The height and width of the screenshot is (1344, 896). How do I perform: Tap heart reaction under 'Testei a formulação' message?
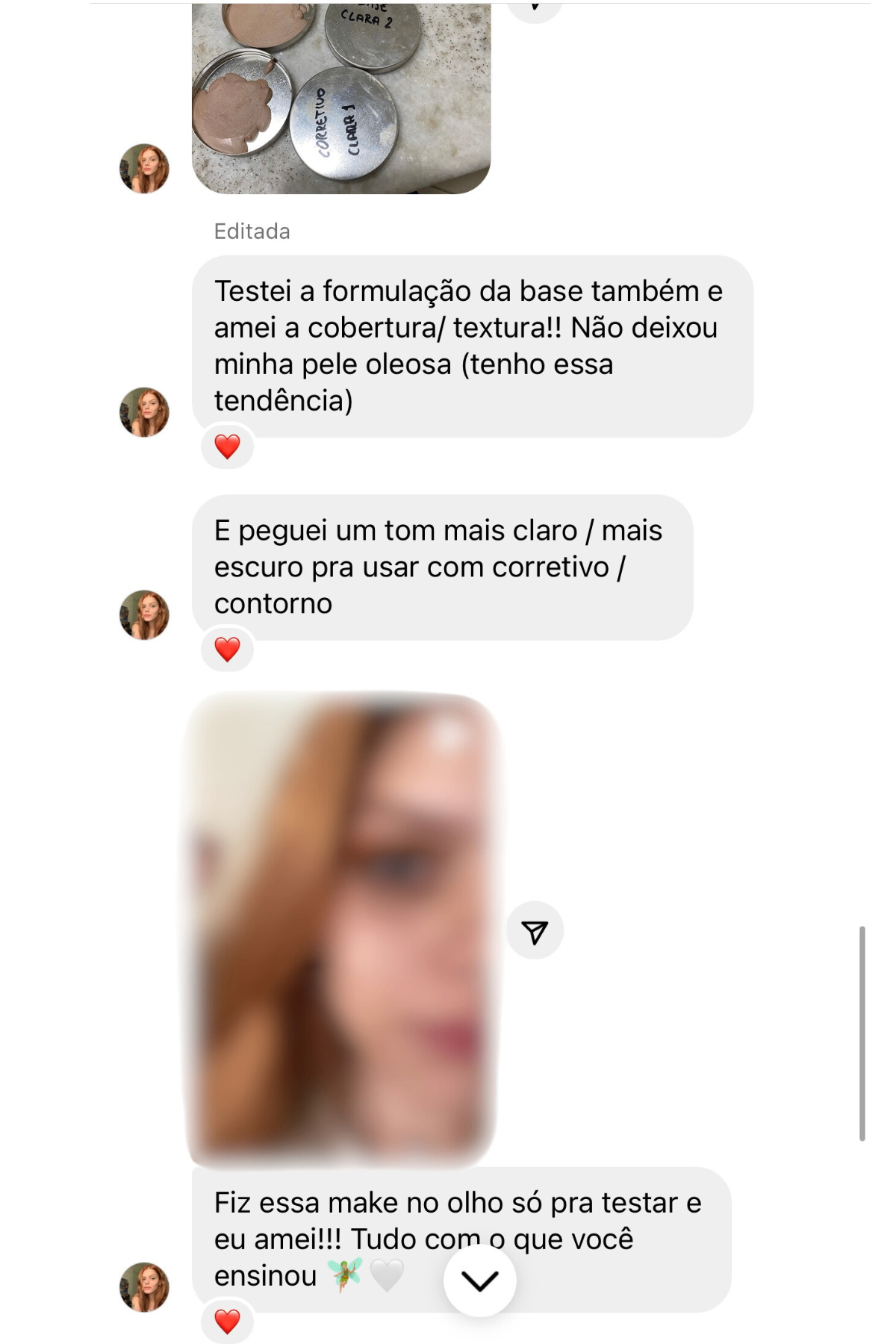pos(228,447)
